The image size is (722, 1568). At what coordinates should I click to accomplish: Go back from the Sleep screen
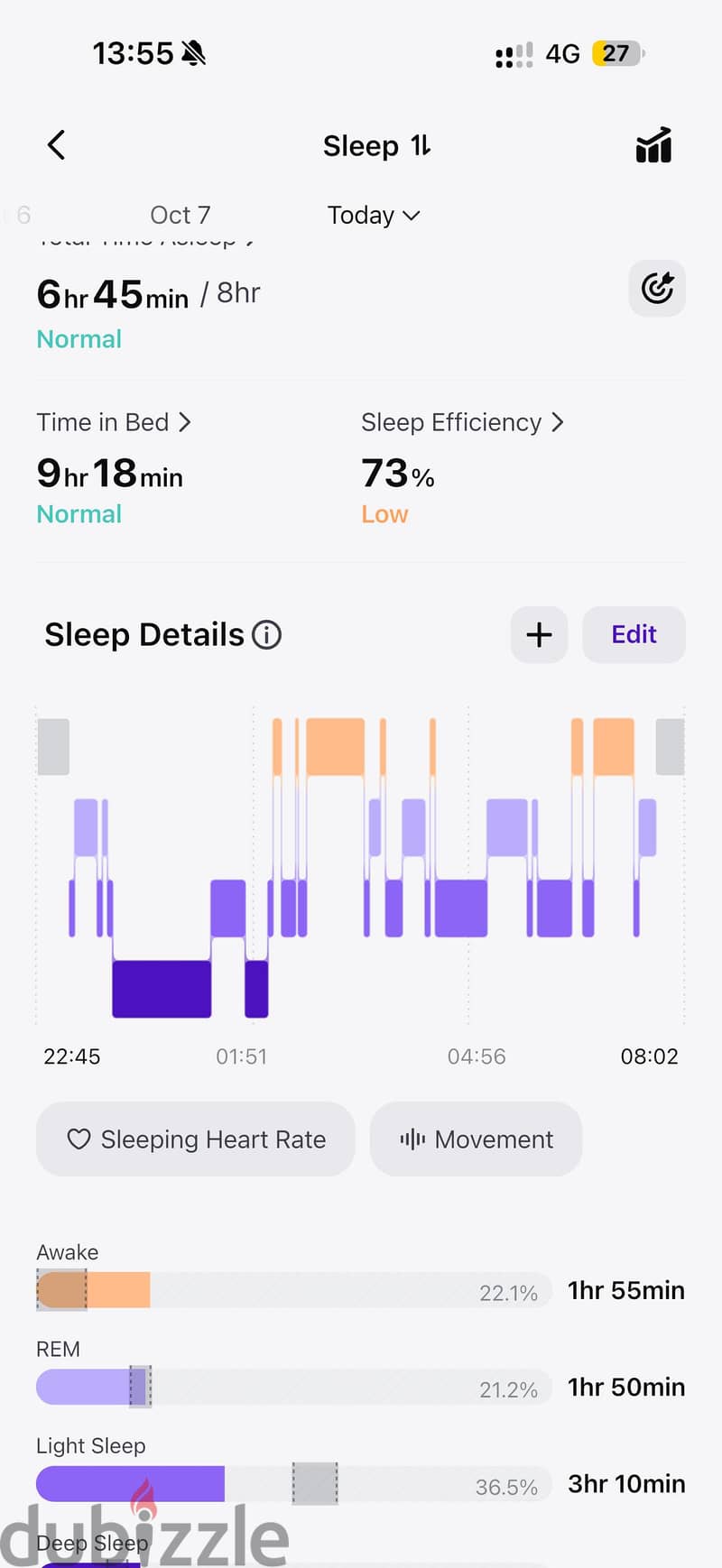tap(56, 144)
